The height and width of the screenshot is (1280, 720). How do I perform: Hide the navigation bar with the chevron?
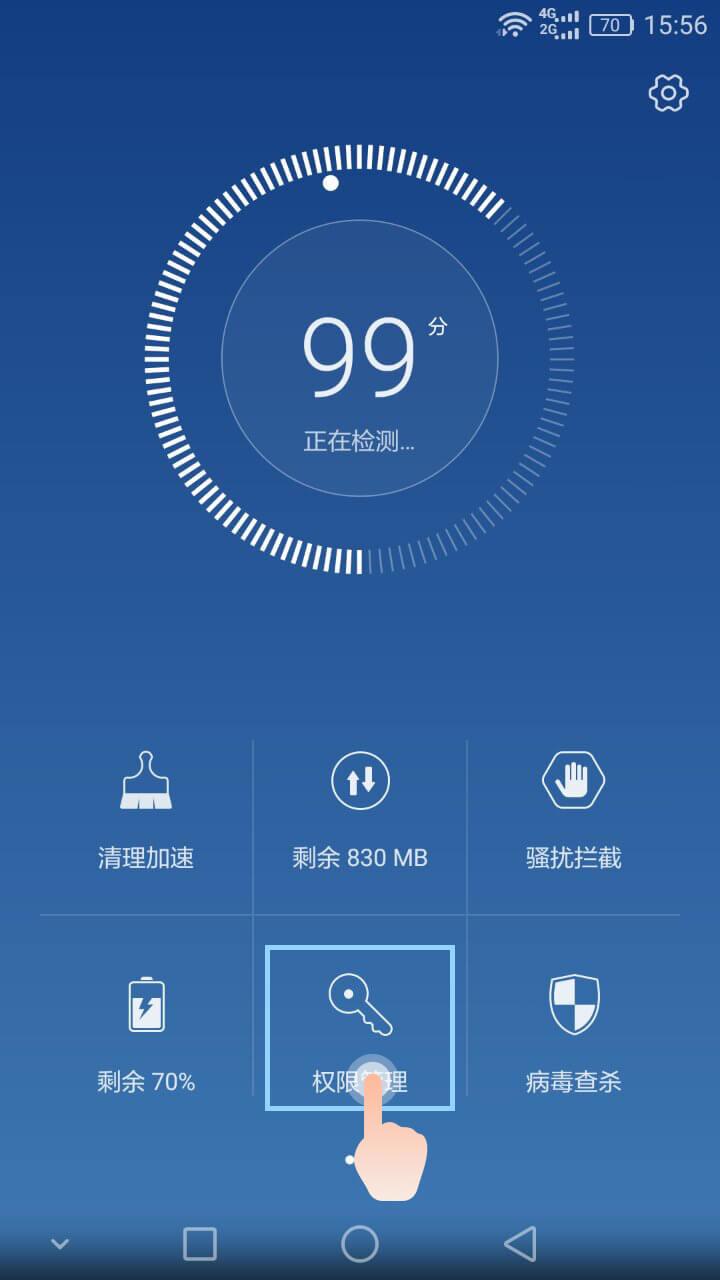[60, 1244]
